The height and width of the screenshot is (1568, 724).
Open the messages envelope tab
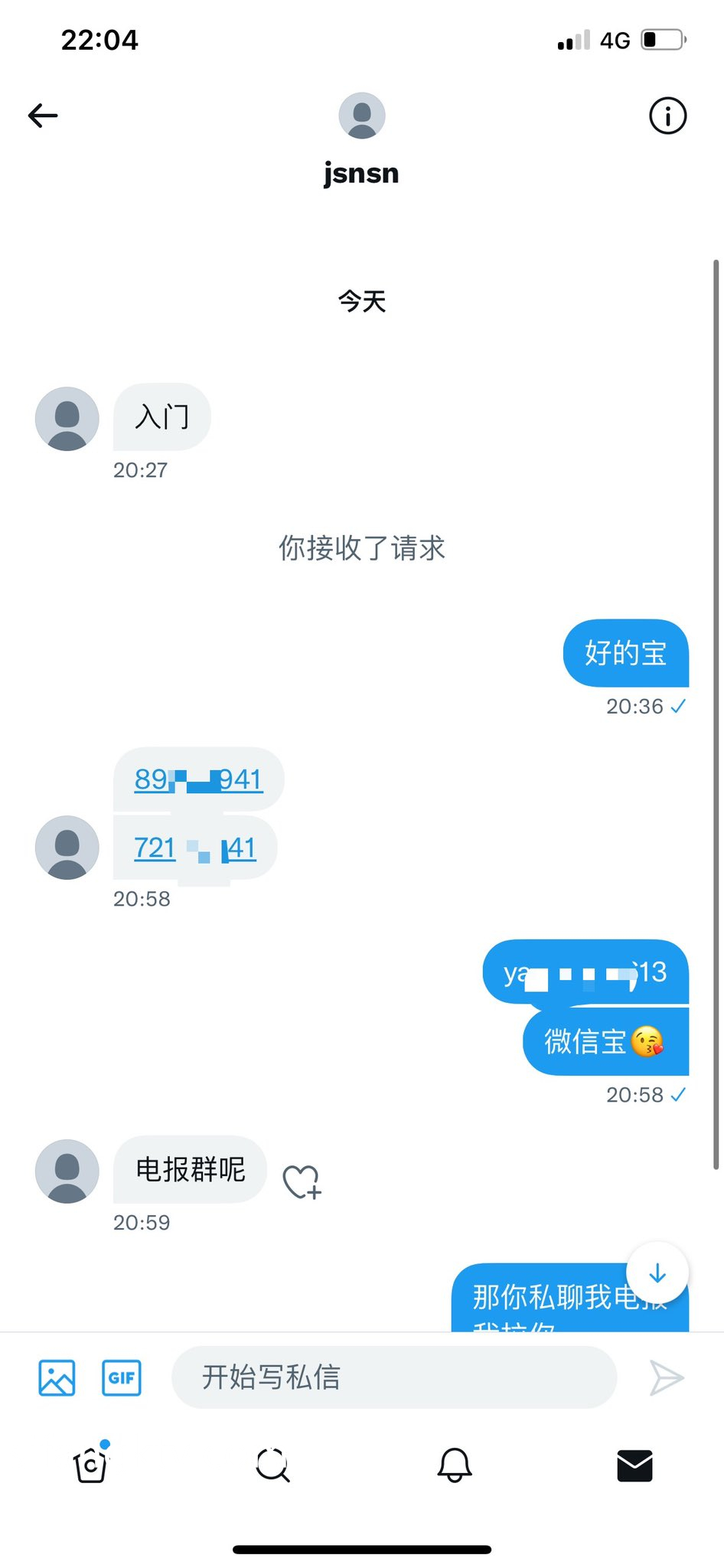[x=634, y=1465]
